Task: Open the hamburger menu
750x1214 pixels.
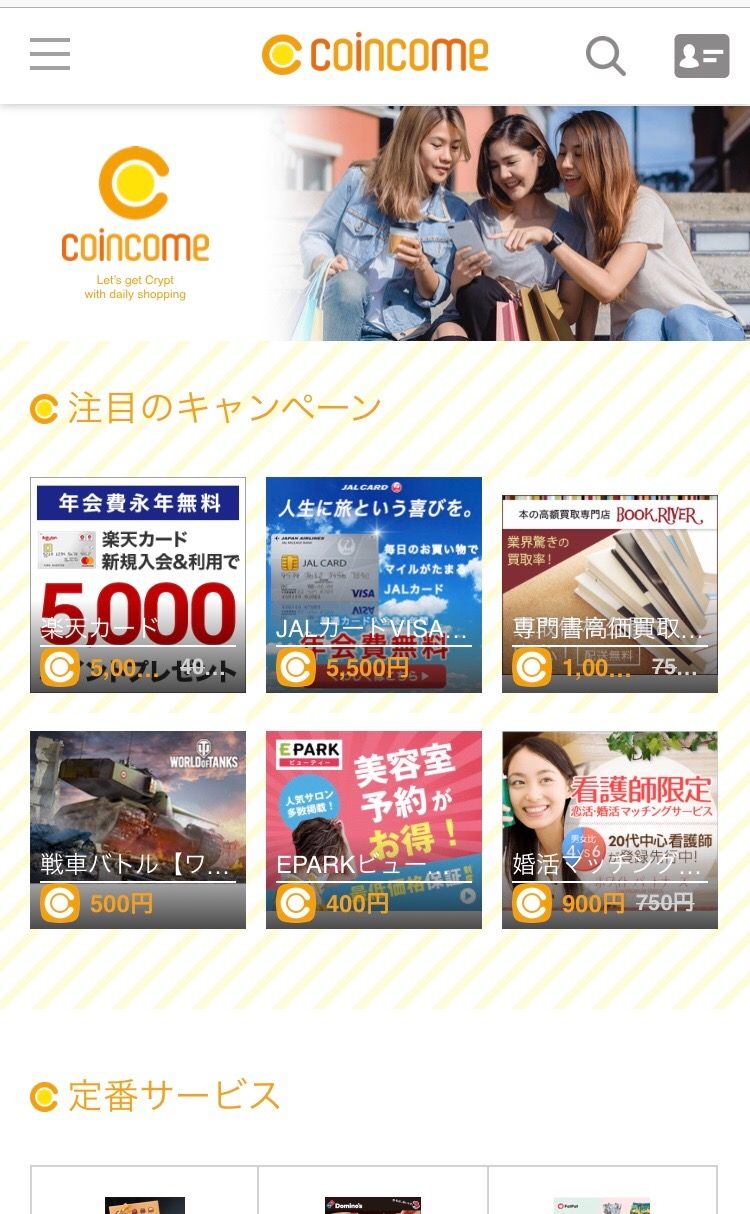Action: coord(50,54)
